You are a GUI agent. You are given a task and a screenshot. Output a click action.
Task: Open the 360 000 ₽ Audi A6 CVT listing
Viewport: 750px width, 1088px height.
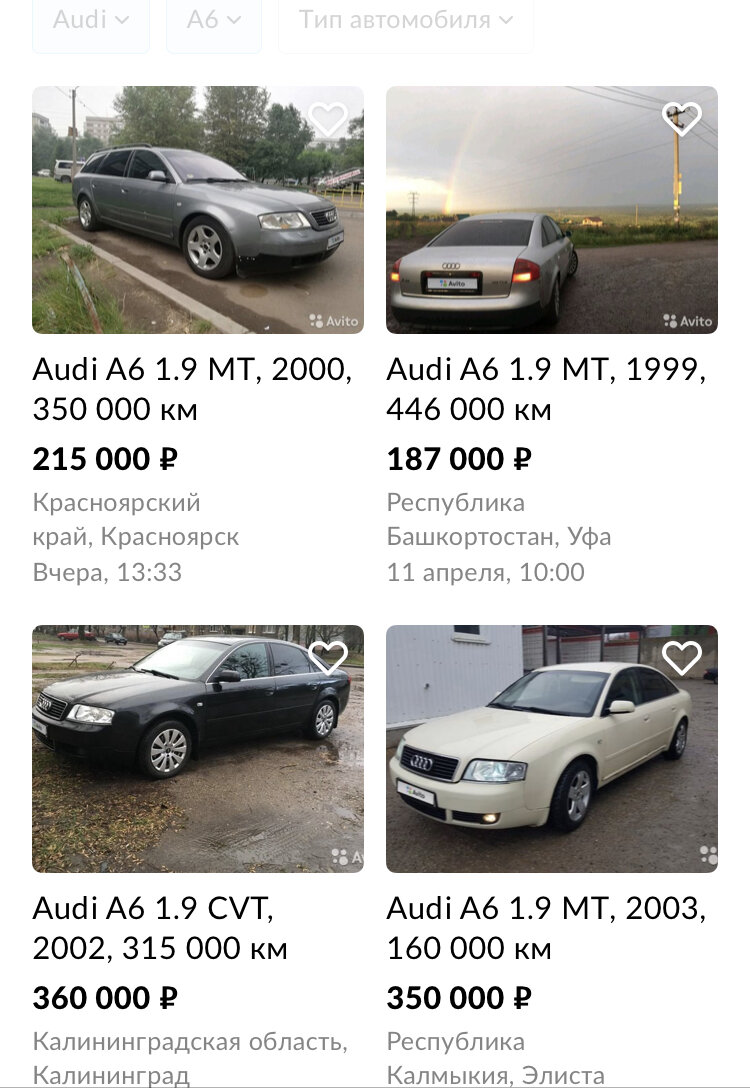coord(160,927)
